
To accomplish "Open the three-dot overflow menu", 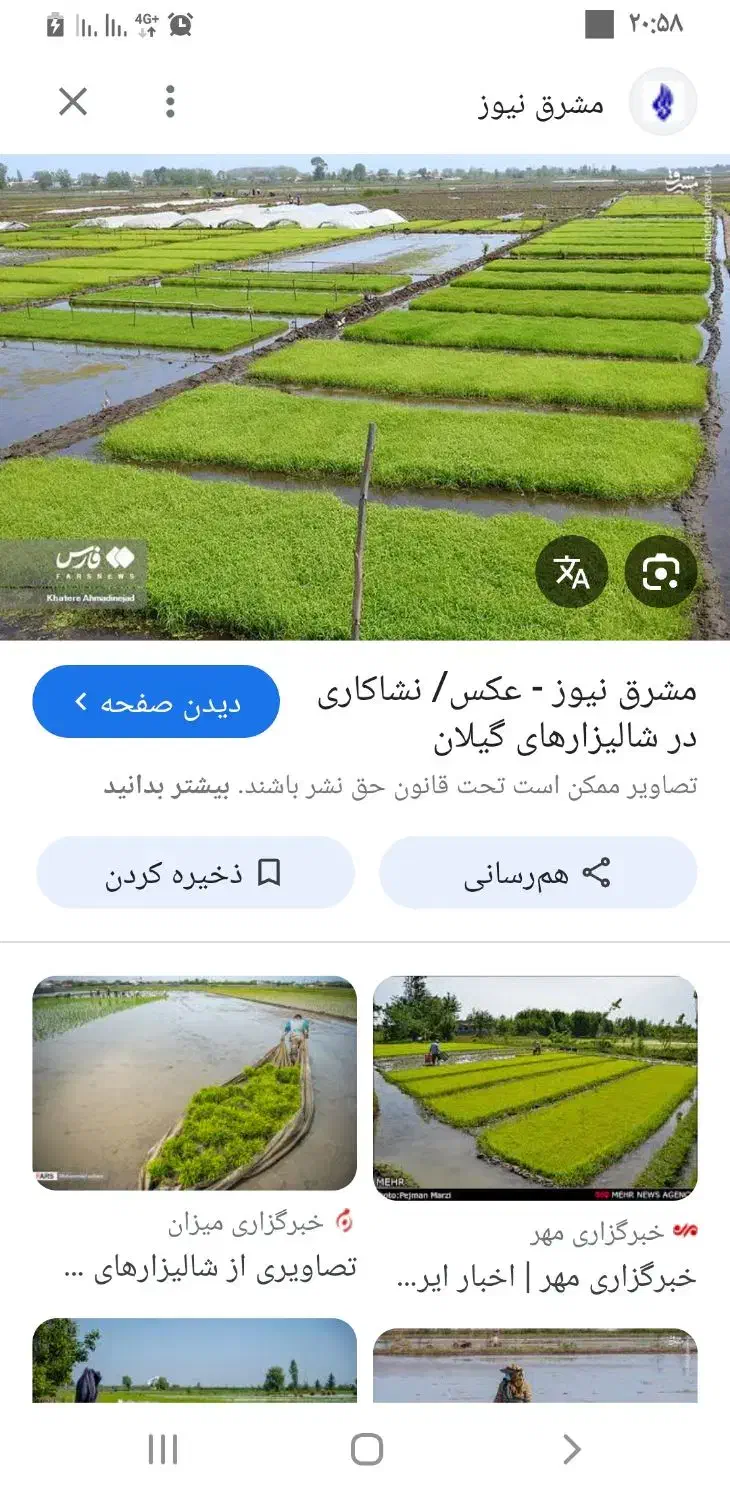I will [x=171, y=100].
